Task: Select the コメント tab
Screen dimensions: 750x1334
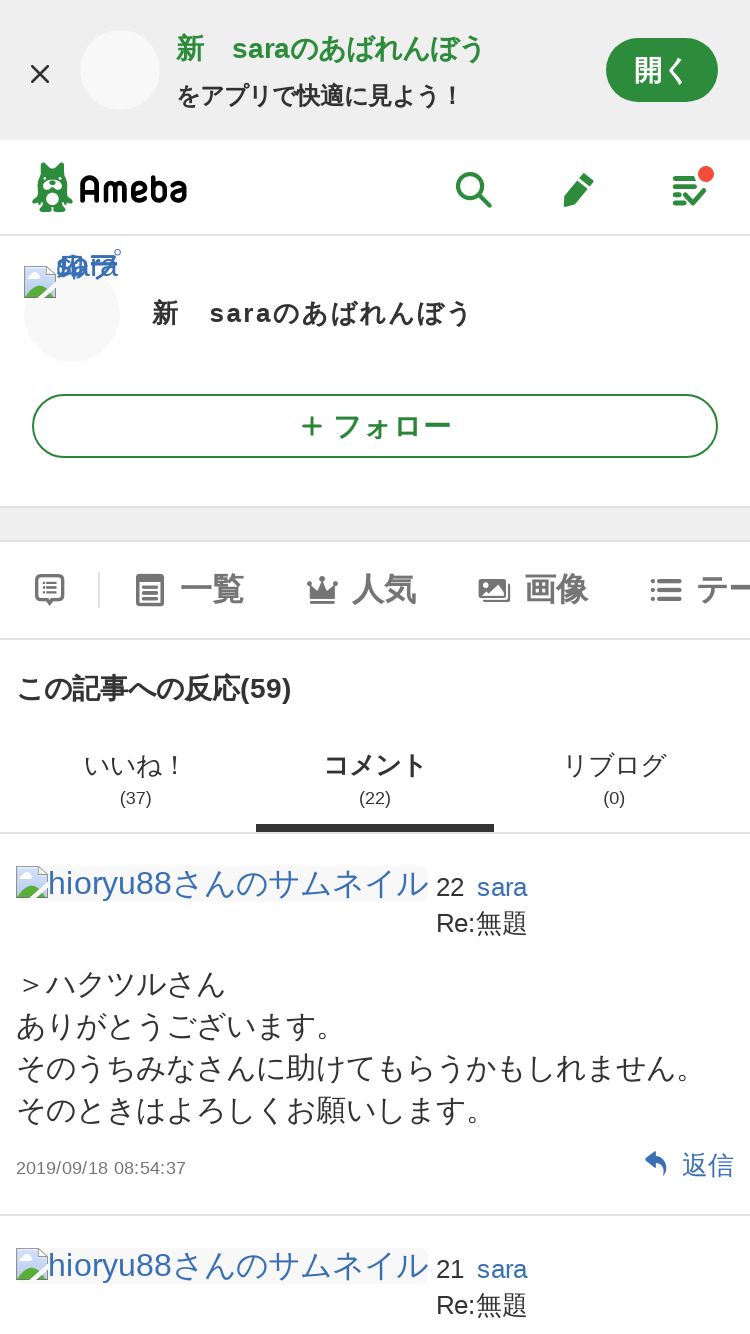Action: click(375, 779)
